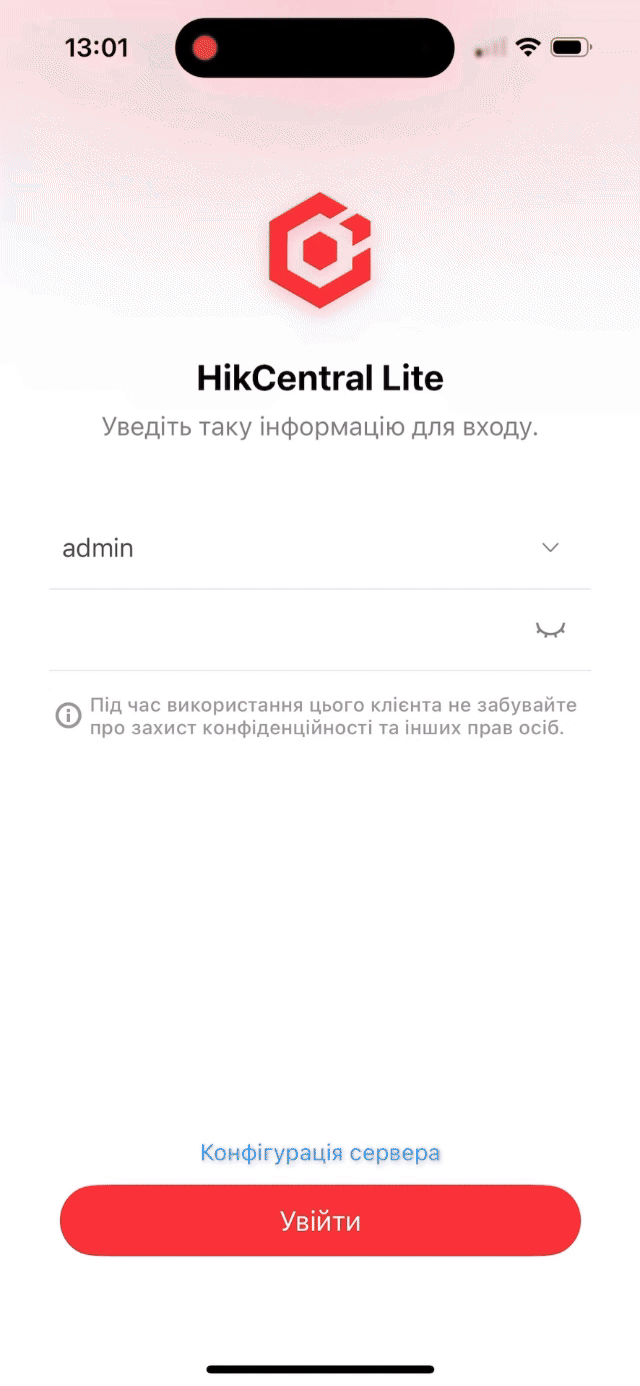Expand the username dropdown chevron
The height and width of the screenshot is (1386, 640).
click(x=550, y=548)
